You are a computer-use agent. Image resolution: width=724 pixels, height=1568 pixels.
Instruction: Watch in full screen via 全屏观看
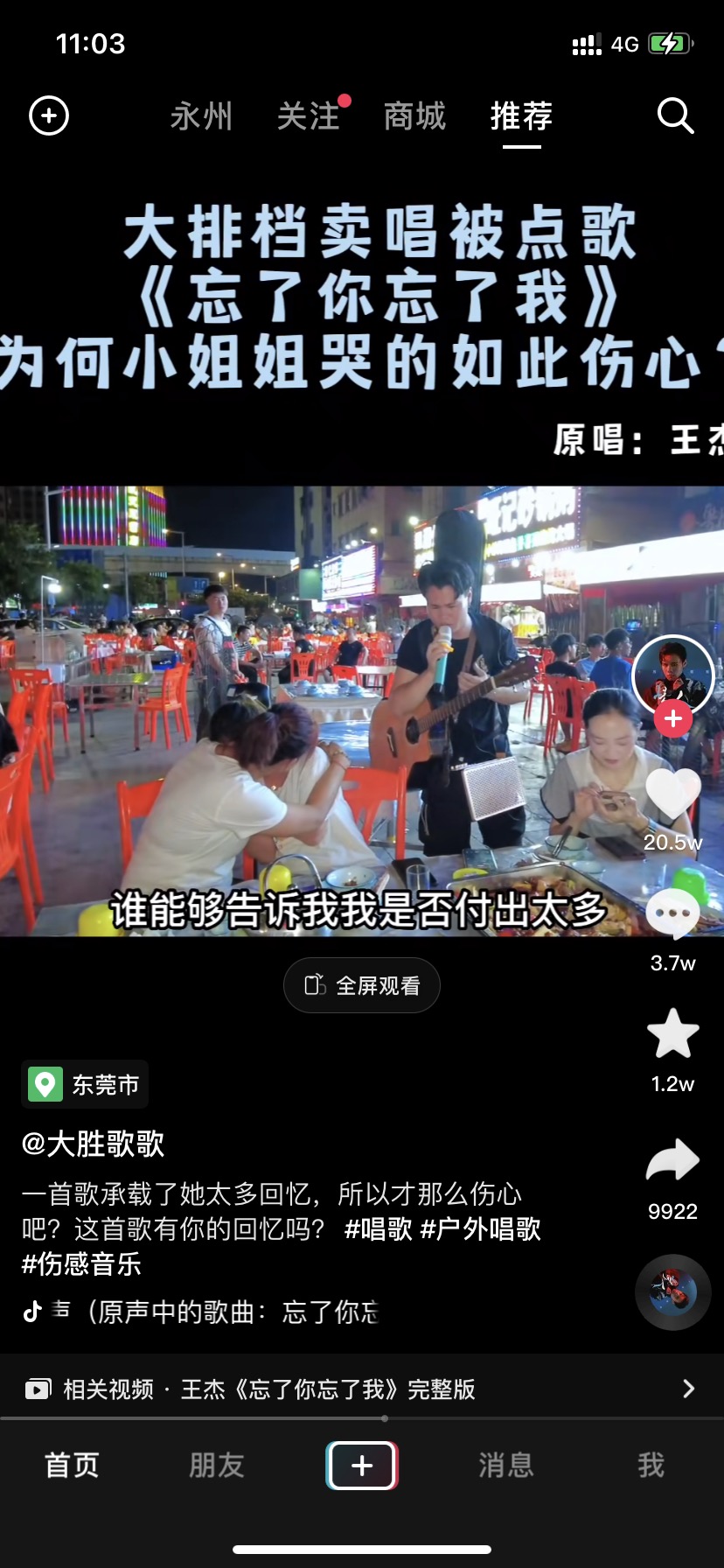[x=362, y=985]
